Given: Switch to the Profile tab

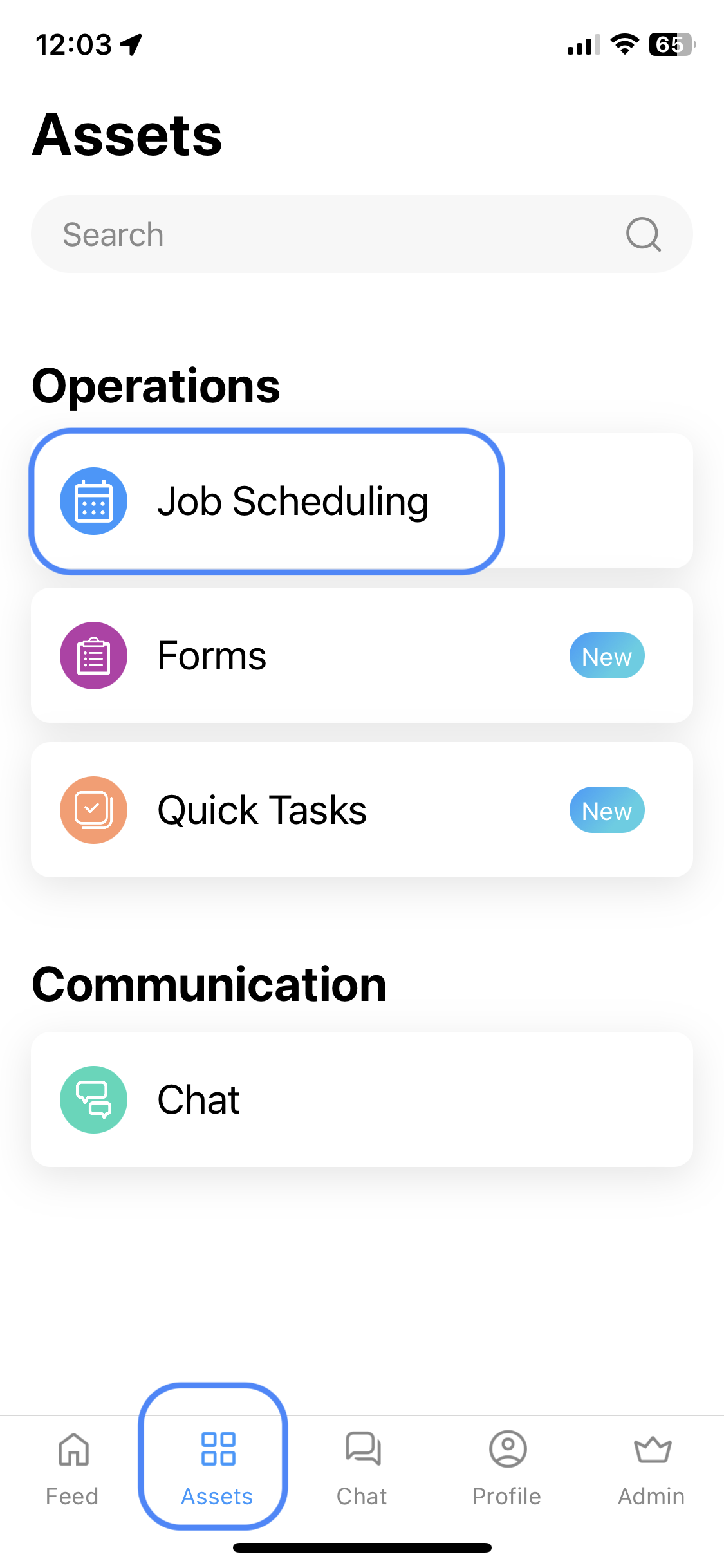Looking at the screenshot, I should [506, 1469].
